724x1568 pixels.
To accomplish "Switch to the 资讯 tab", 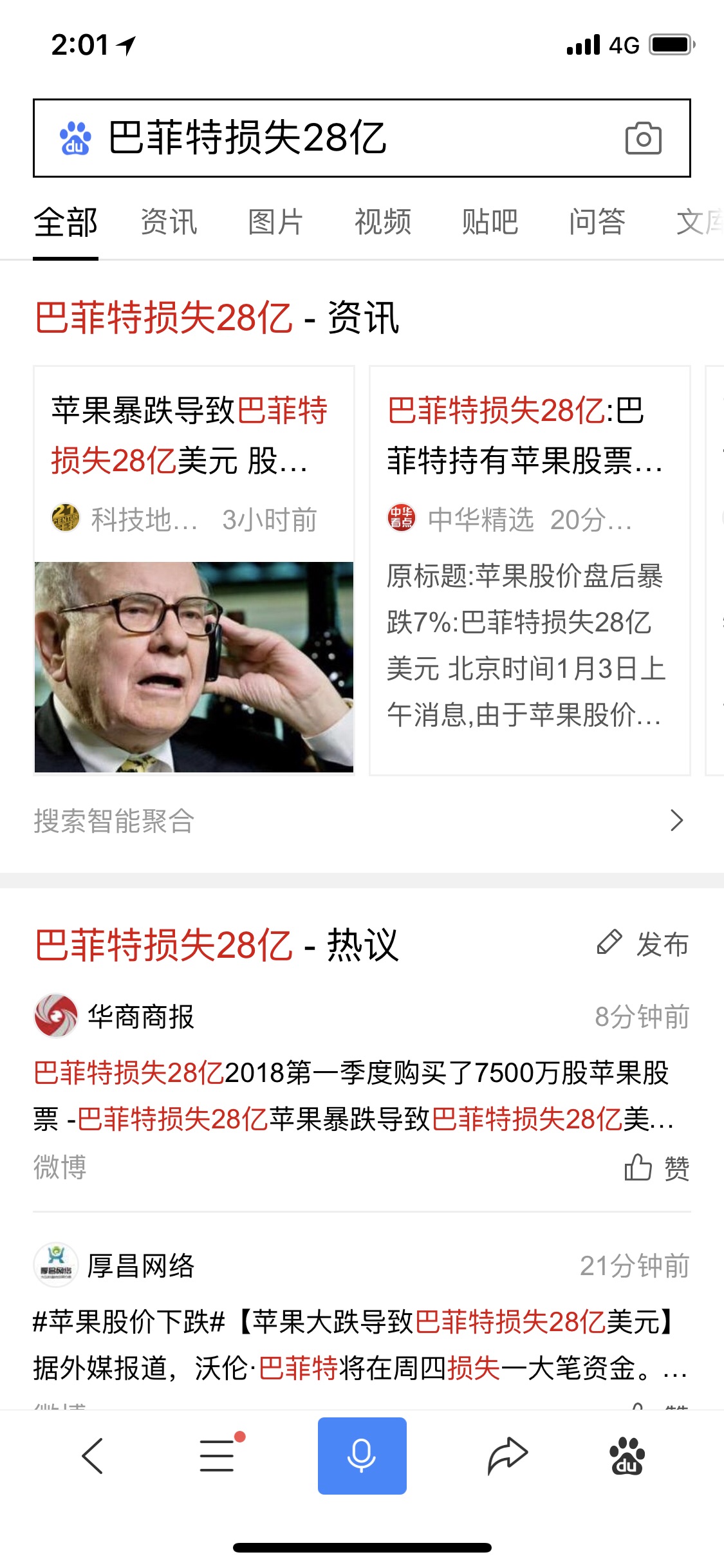I will [169, 222].
